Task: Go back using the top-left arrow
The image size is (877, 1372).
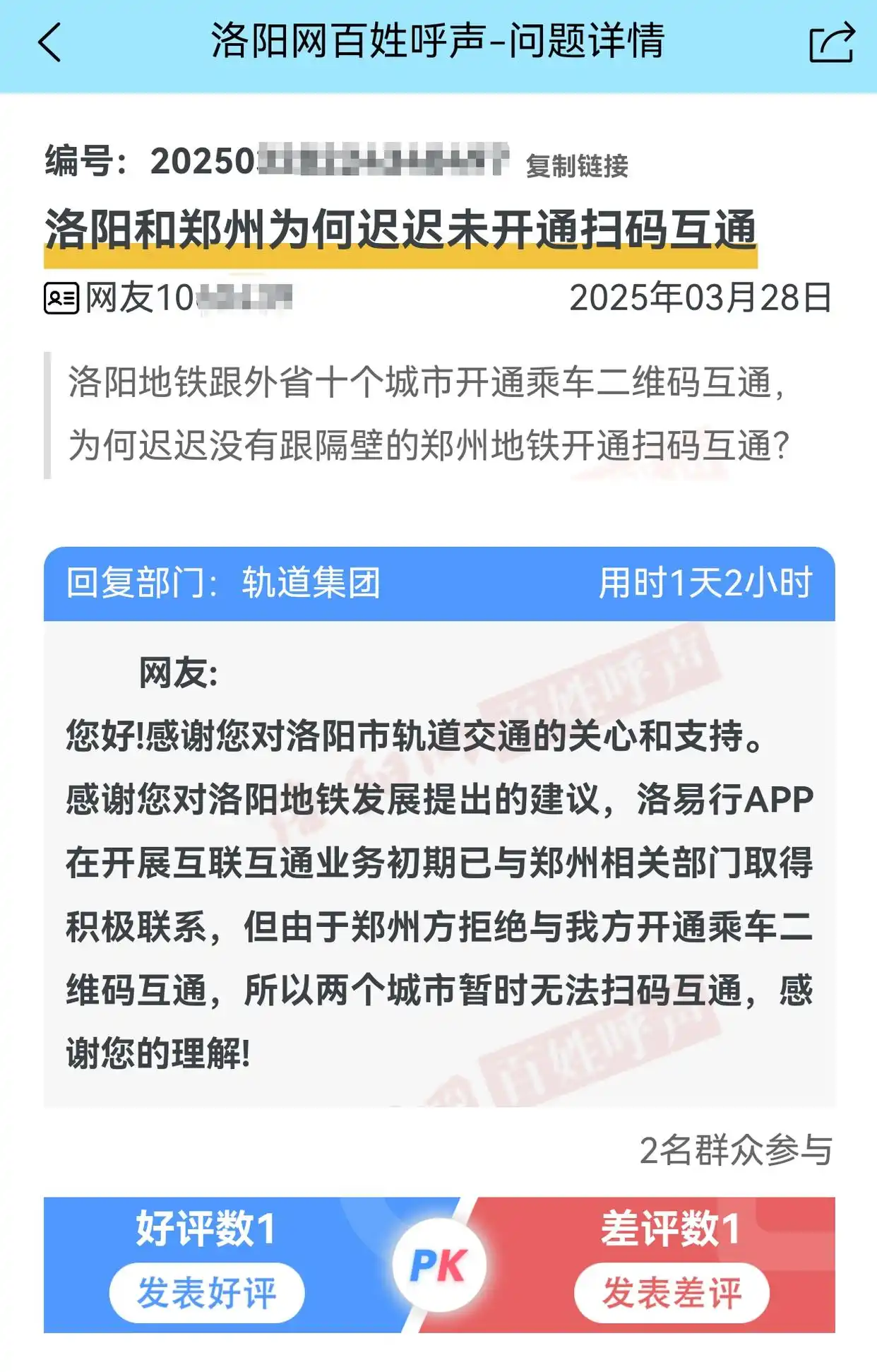Action: coord(49,42)
